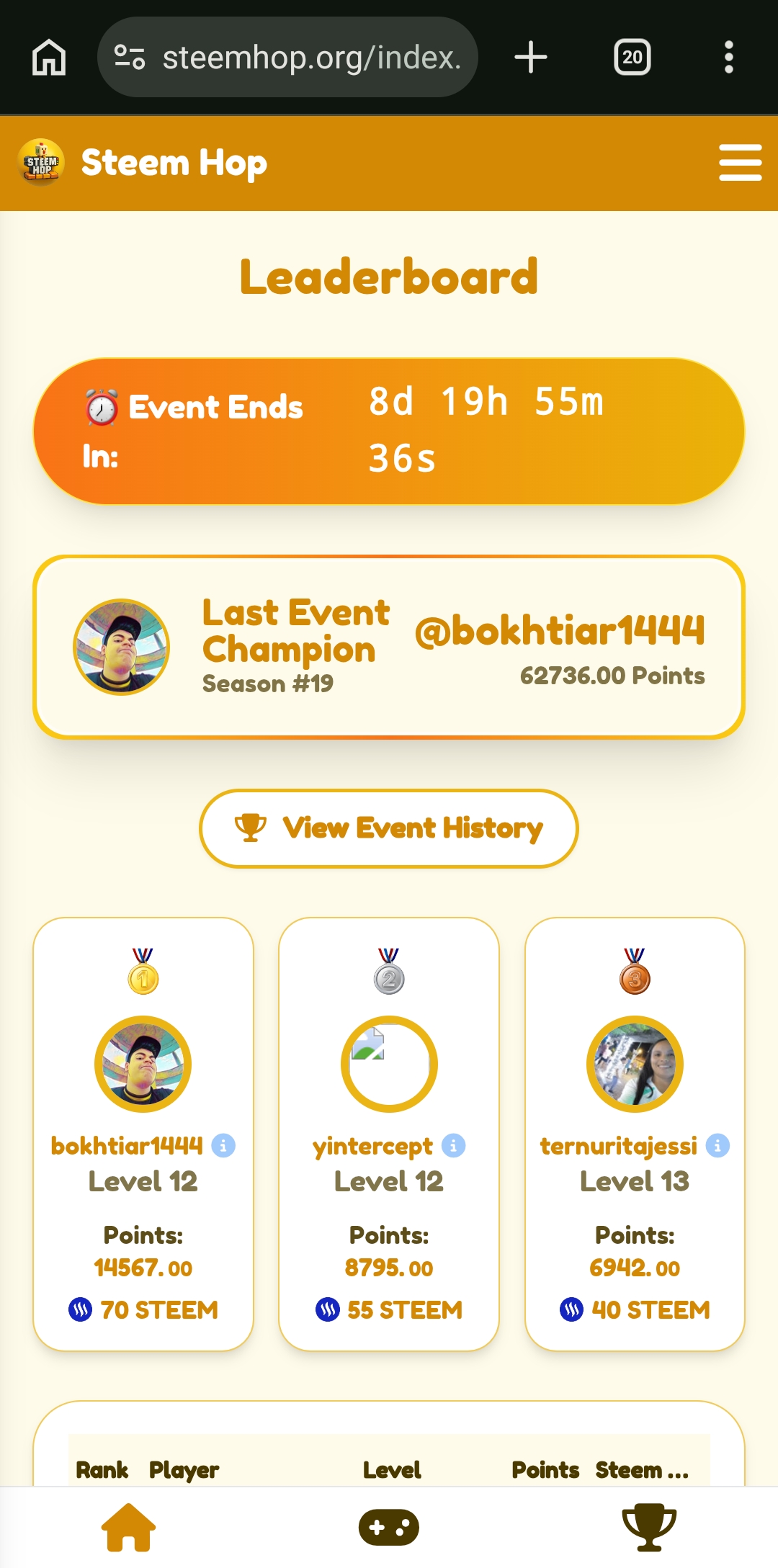Switch to the game controller tab
This screenshot has height=1568, width=778.
pyautogui.click(x=389, y=1527)
